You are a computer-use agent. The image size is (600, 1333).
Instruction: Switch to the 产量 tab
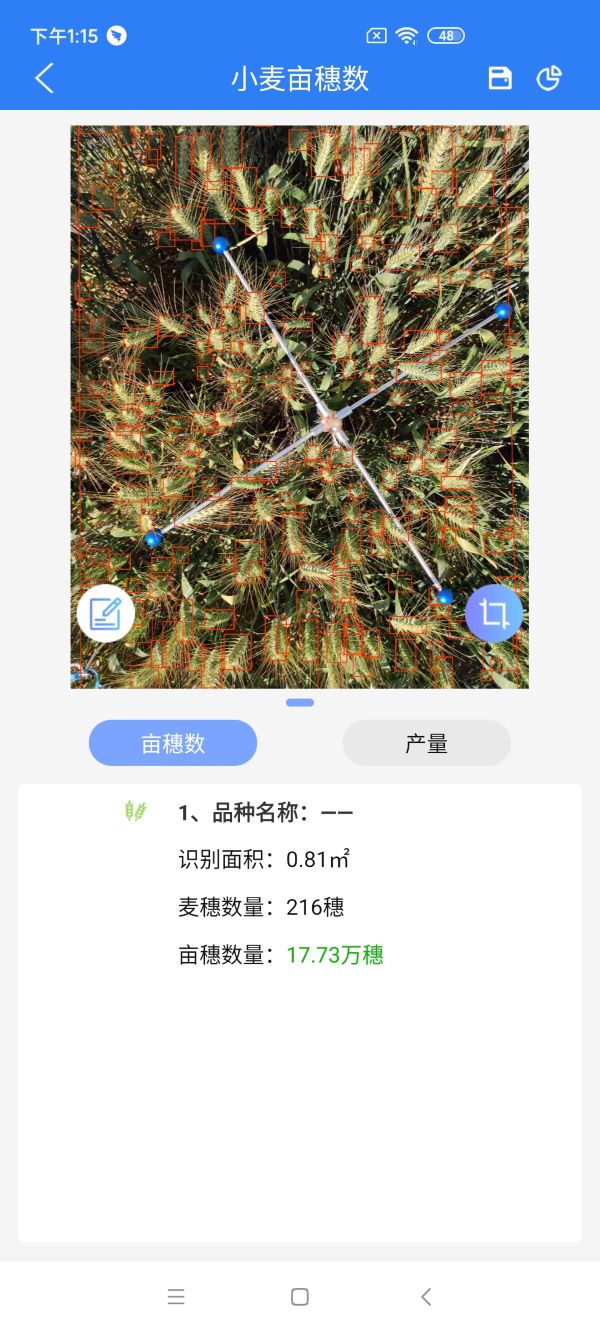tap(426, 743)
